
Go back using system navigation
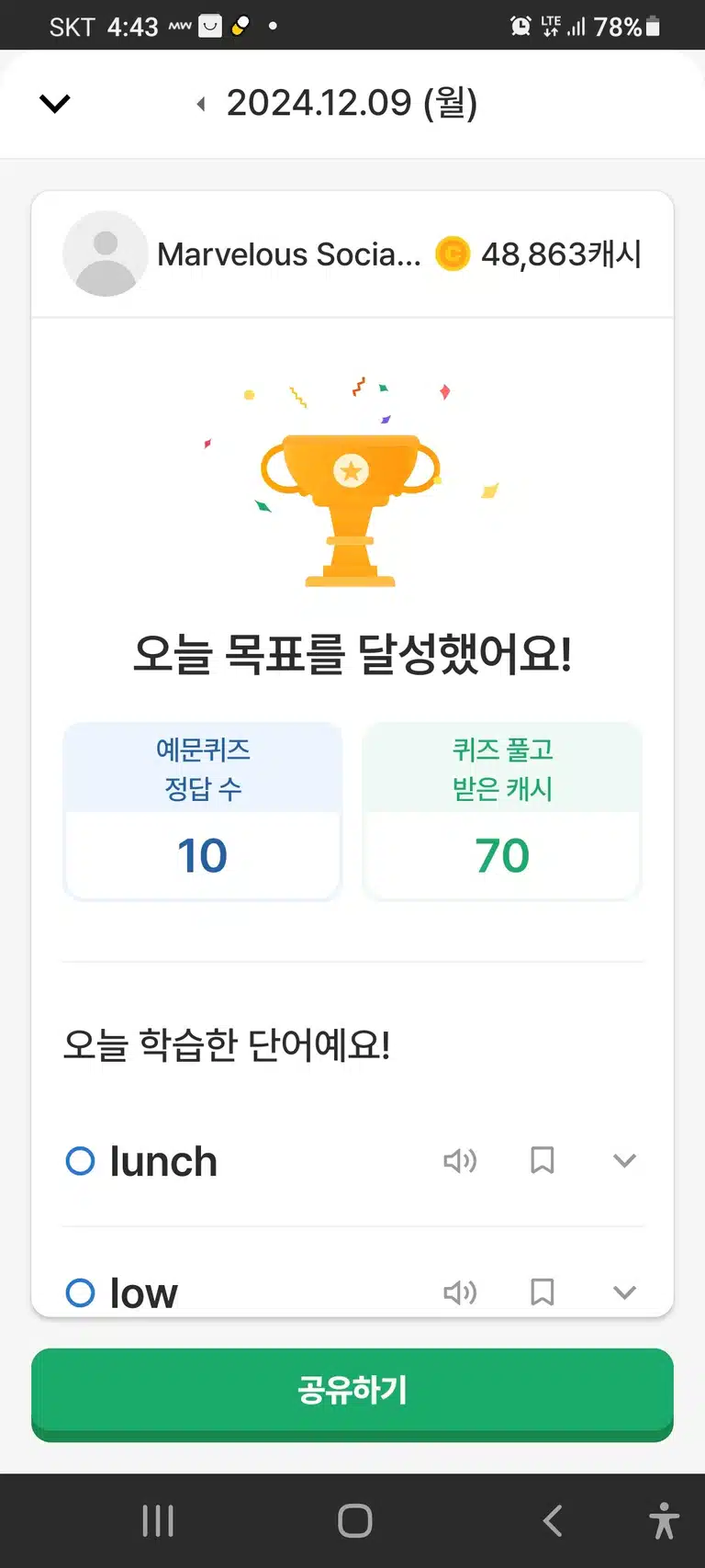coord(552,1521)
